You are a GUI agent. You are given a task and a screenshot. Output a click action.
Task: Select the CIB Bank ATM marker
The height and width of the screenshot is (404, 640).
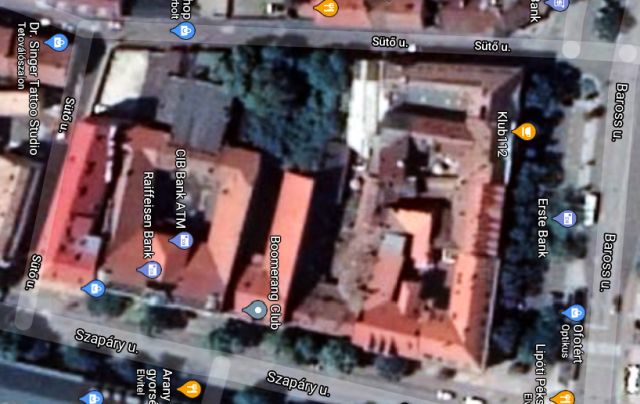click(x=181, y=240)
